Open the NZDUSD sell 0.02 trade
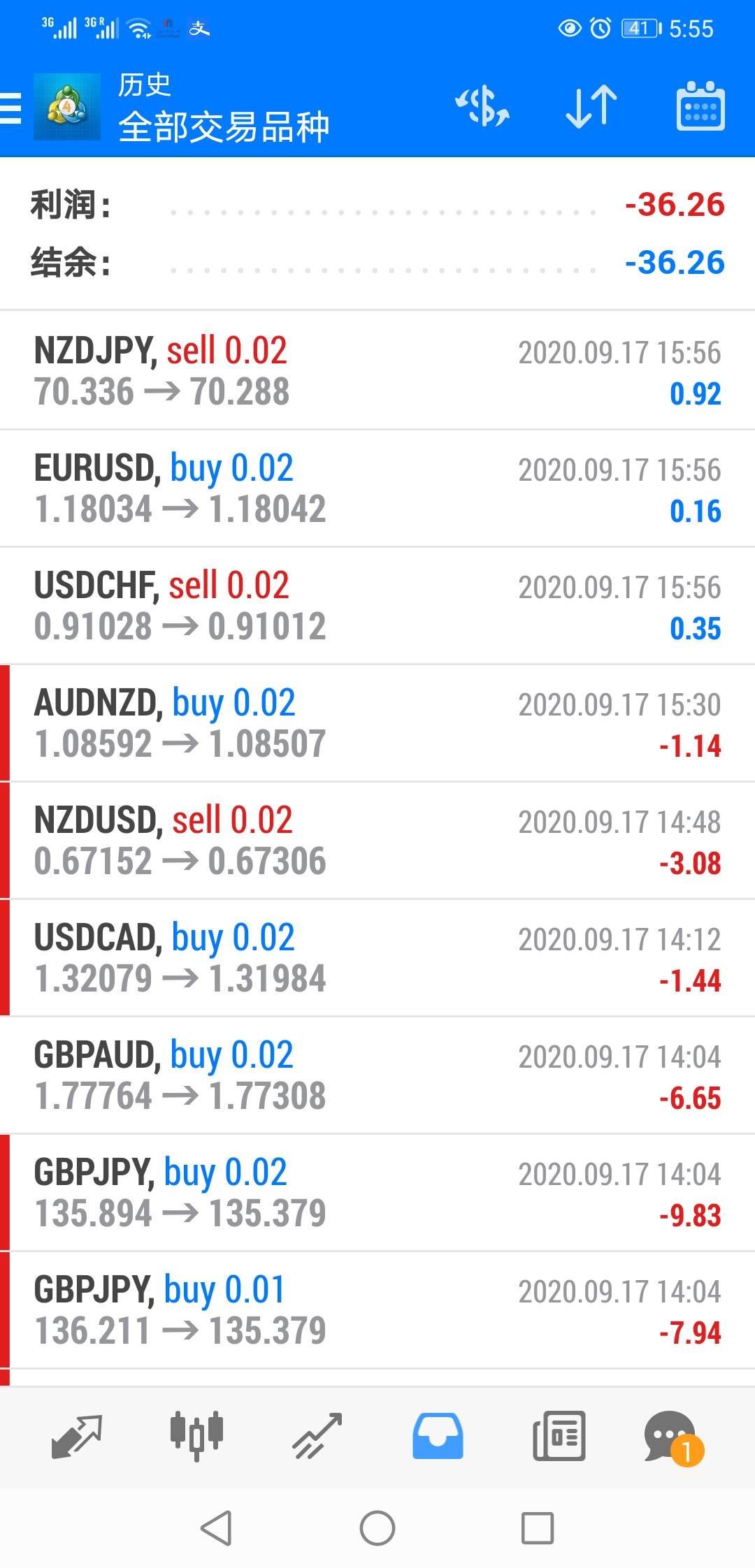This screenshot has height=1568, width=755. (x=377, y=841)
